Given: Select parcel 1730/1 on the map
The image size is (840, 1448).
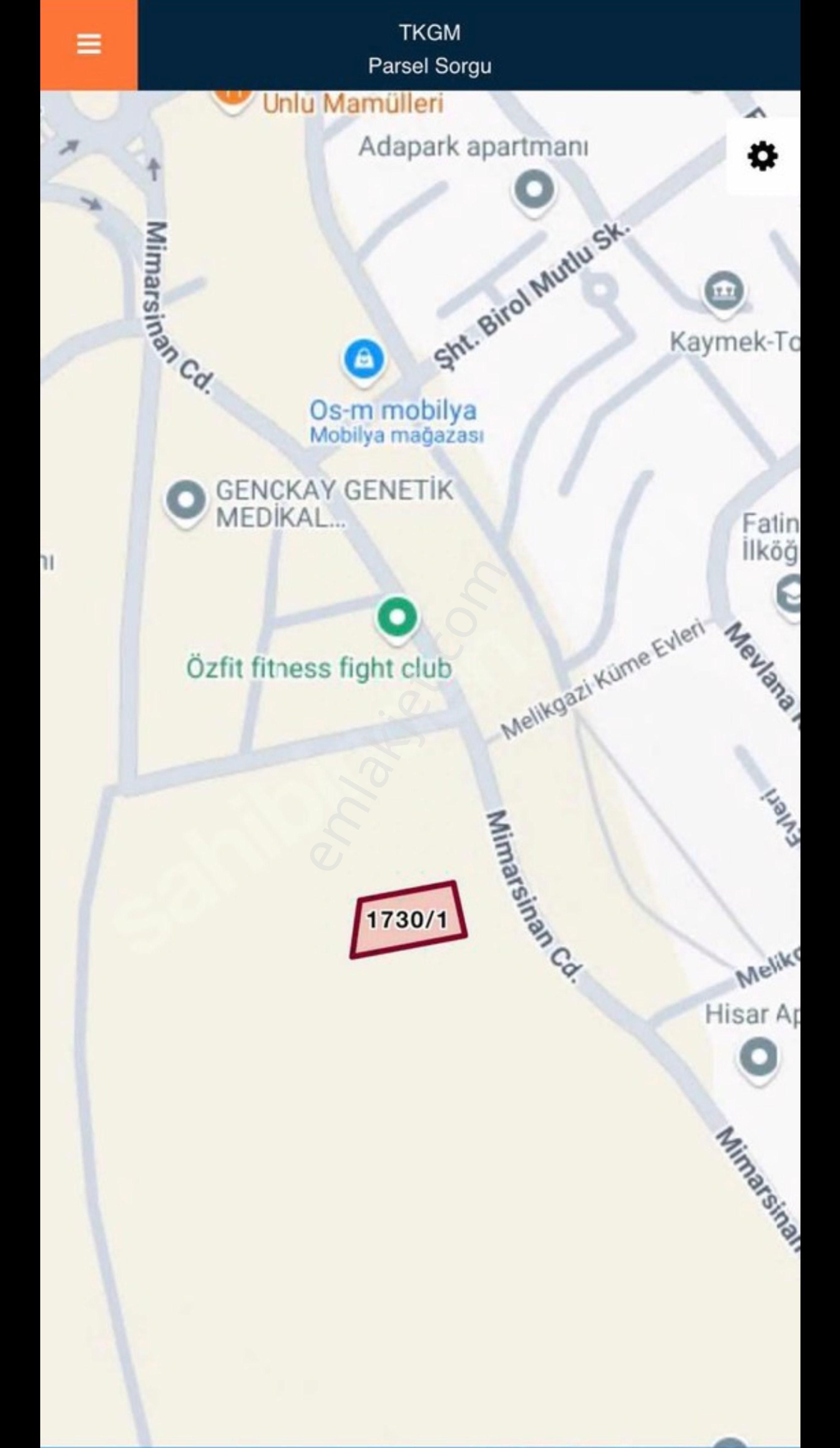Looking at the screenshot, I should click(x=408, y=920).
